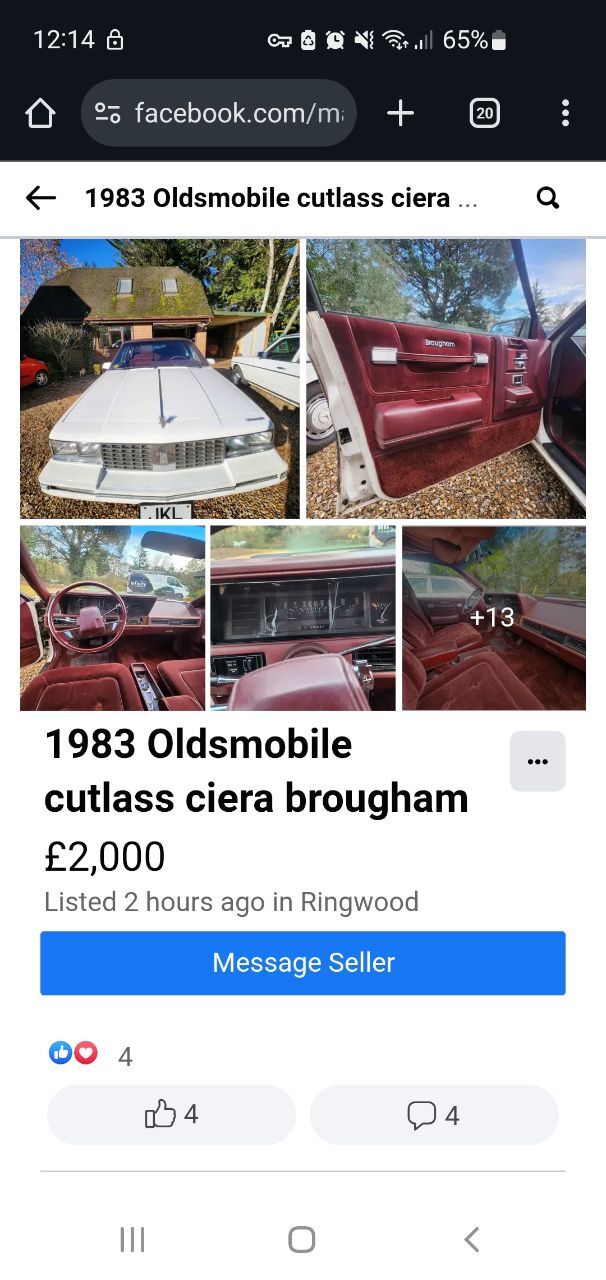The height and width of the screenshot is (1280, 606).
Task: View who reacted to the listing
Action: 90,1055
